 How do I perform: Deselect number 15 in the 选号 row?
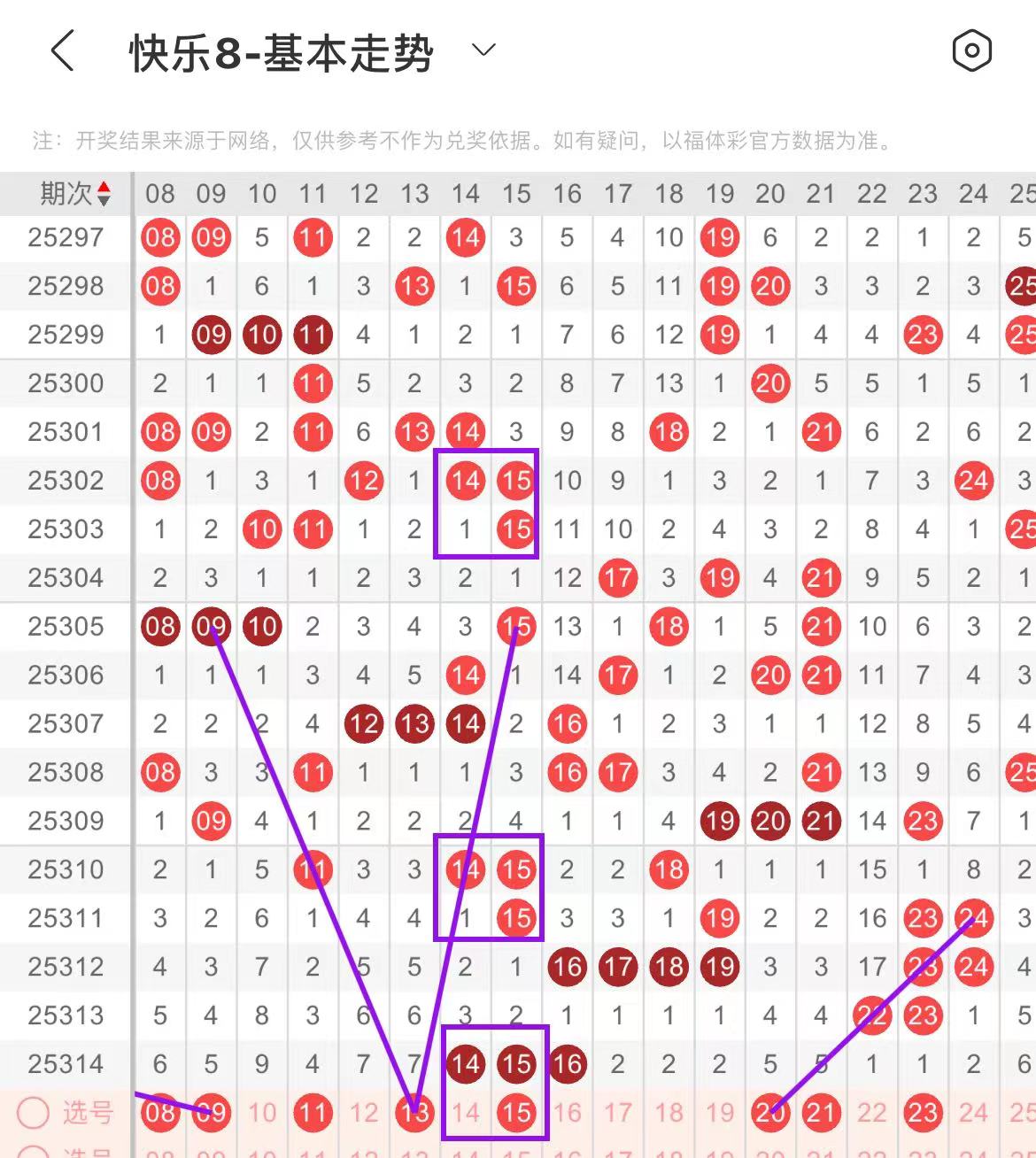coord(516,1113)
